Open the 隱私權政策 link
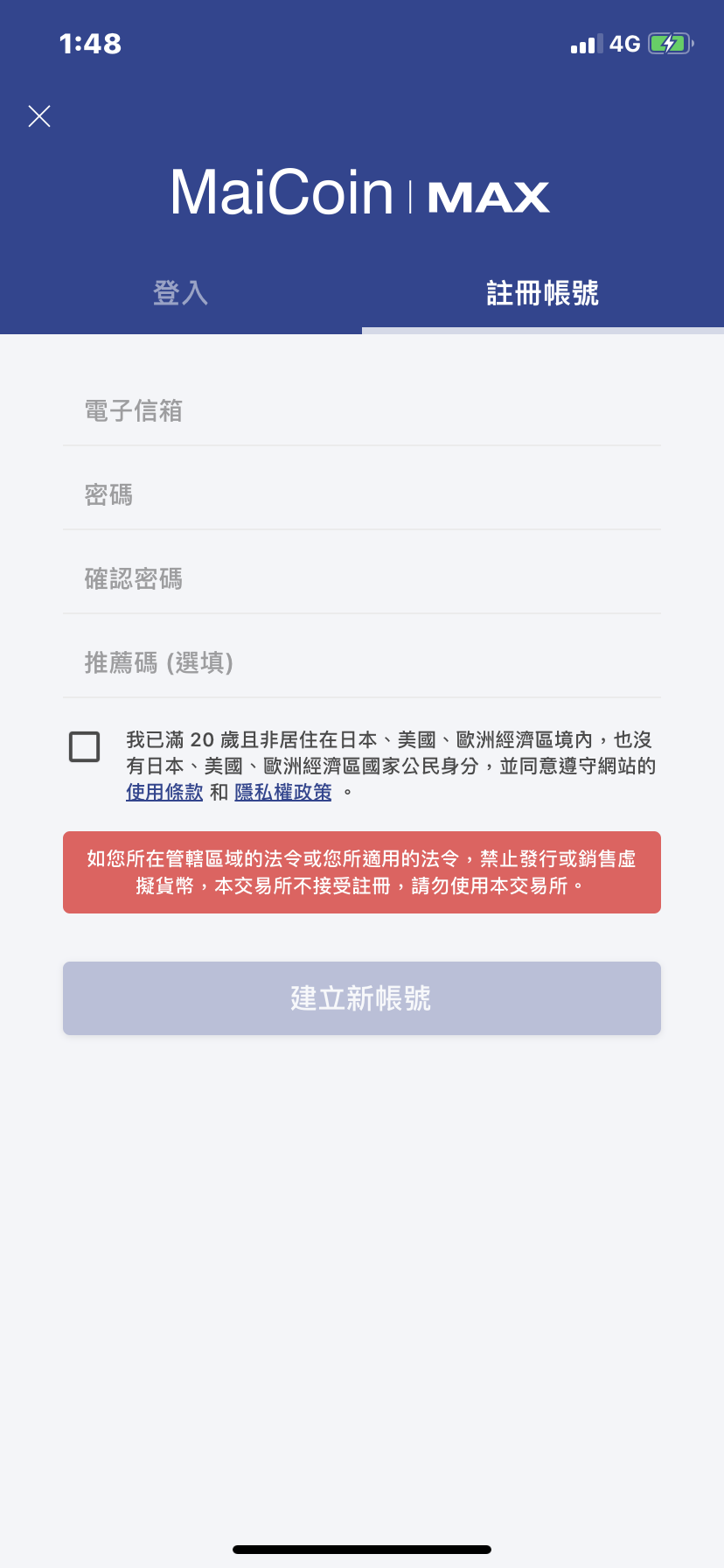The width and height of the screenshot is (724, 1568). (x=283, y=793)
